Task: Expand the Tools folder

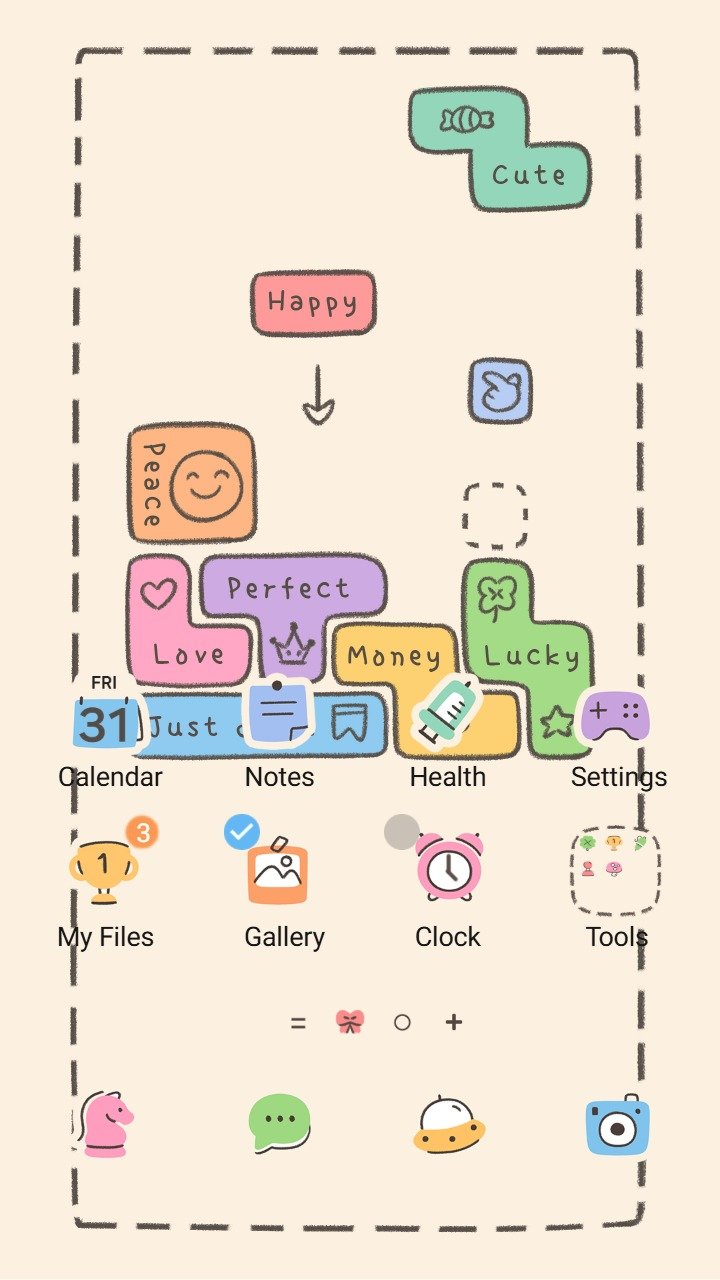Action: 616,870
